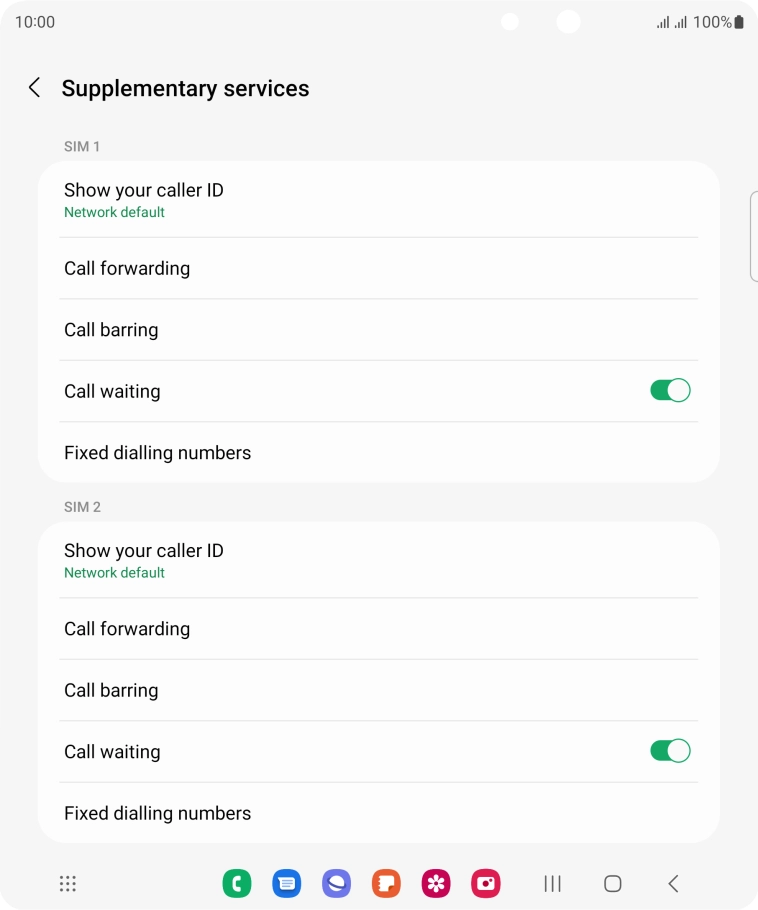Tap the battery indicator in status bar
The height and width of the screenshot is (910, 758).
click(740, 21)
